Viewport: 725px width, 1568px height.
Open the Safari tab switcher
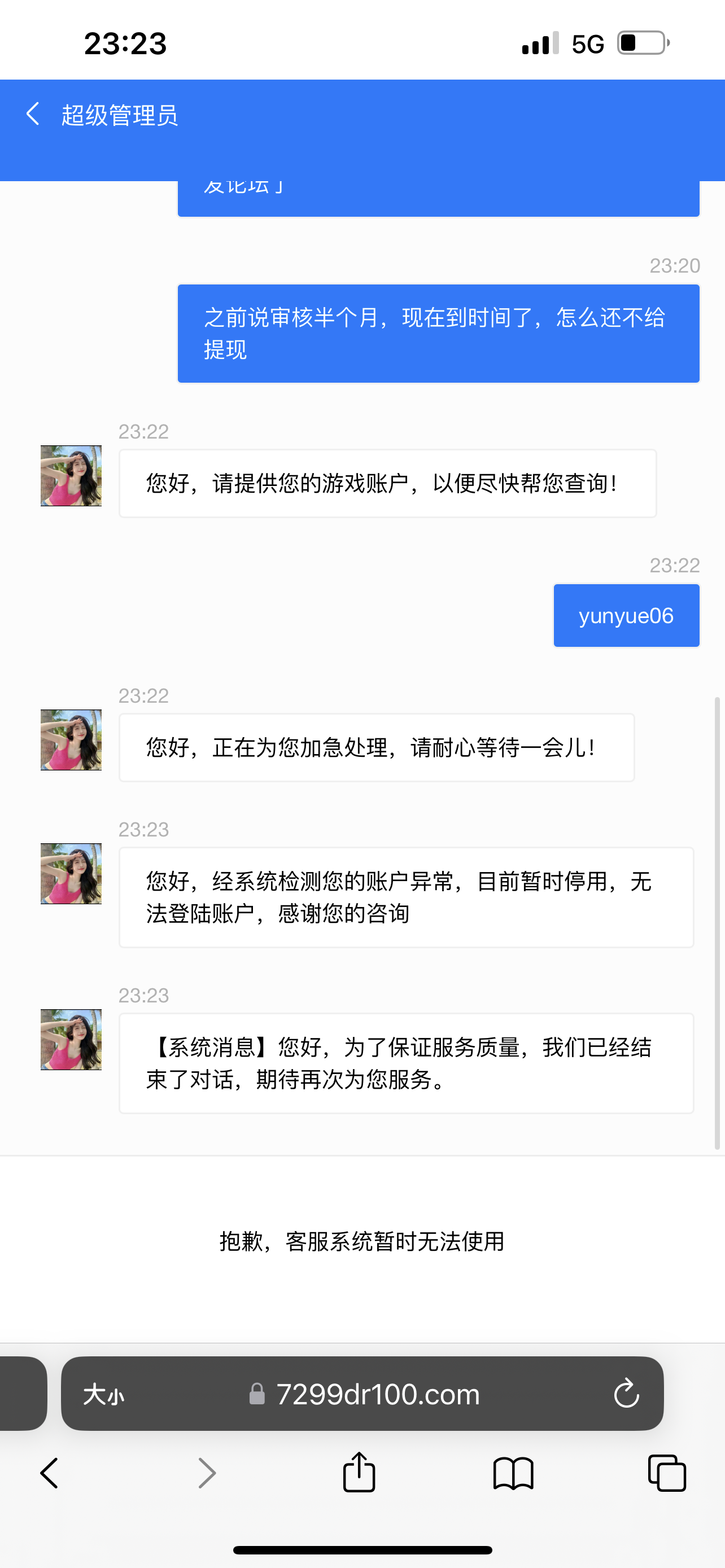tap(667, 1473)
